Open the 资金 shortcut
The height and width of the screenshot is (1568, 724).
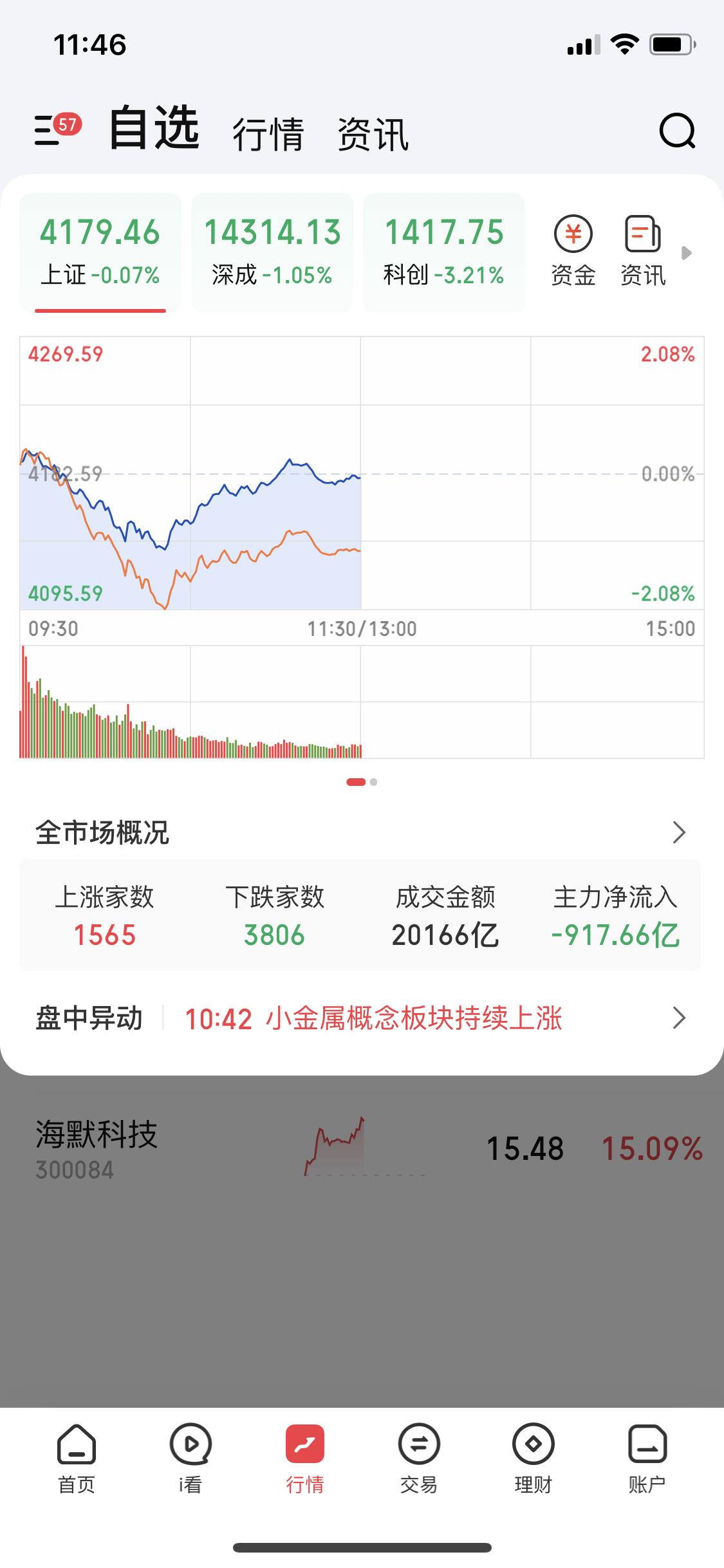coord(573,252)
